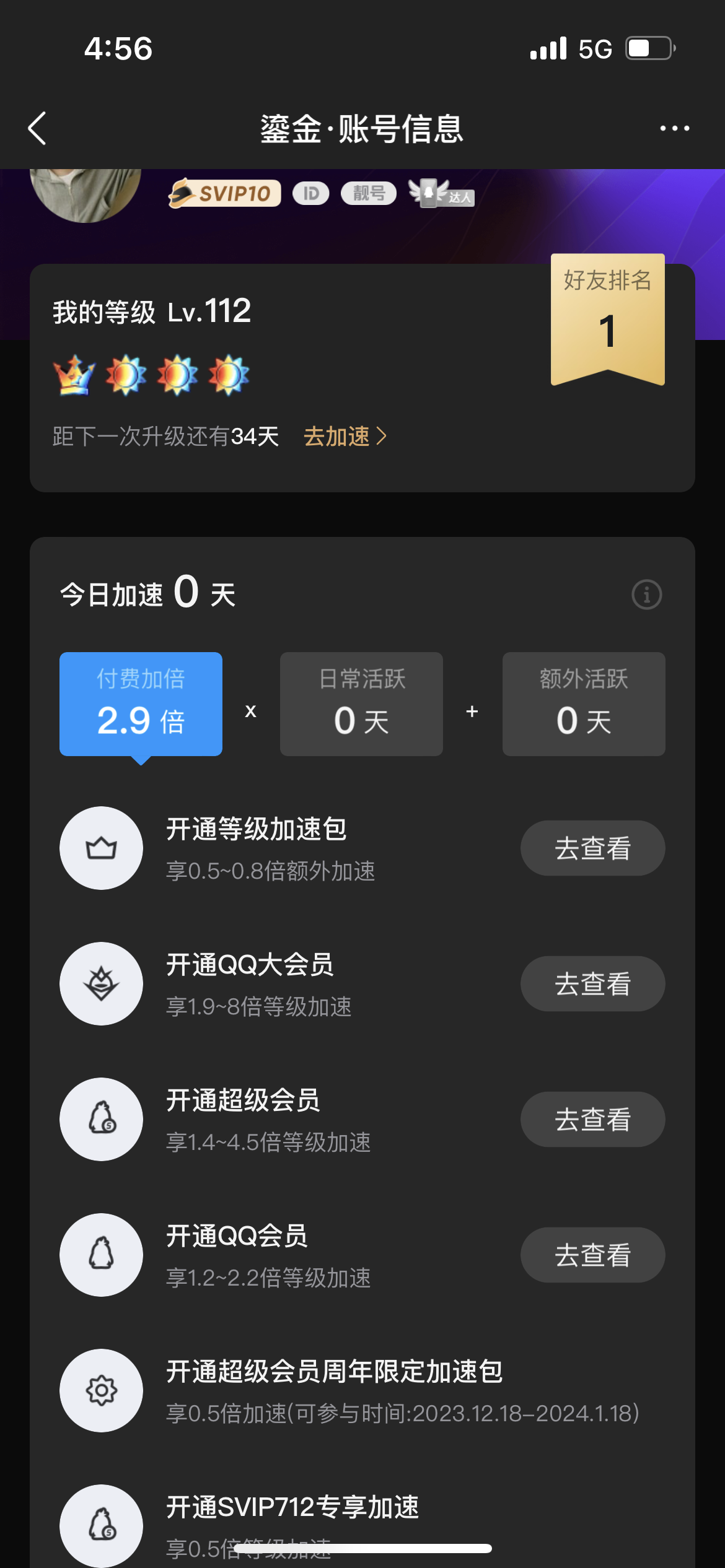This screenshot has height=1568, width=725.
Task: Tap the SVIP10 badge
Action: pos(225,194)
